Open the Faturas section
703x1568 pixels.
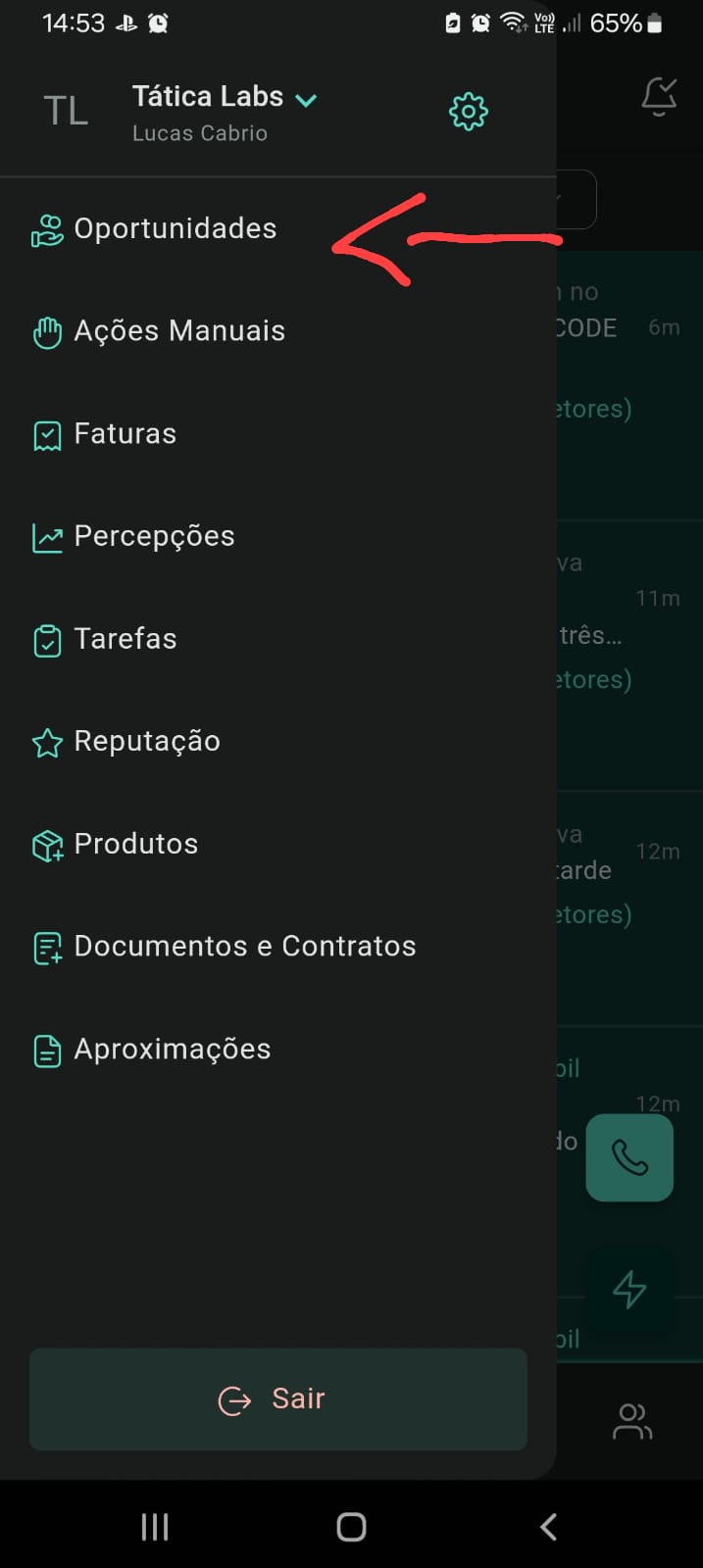pos(125,434)
